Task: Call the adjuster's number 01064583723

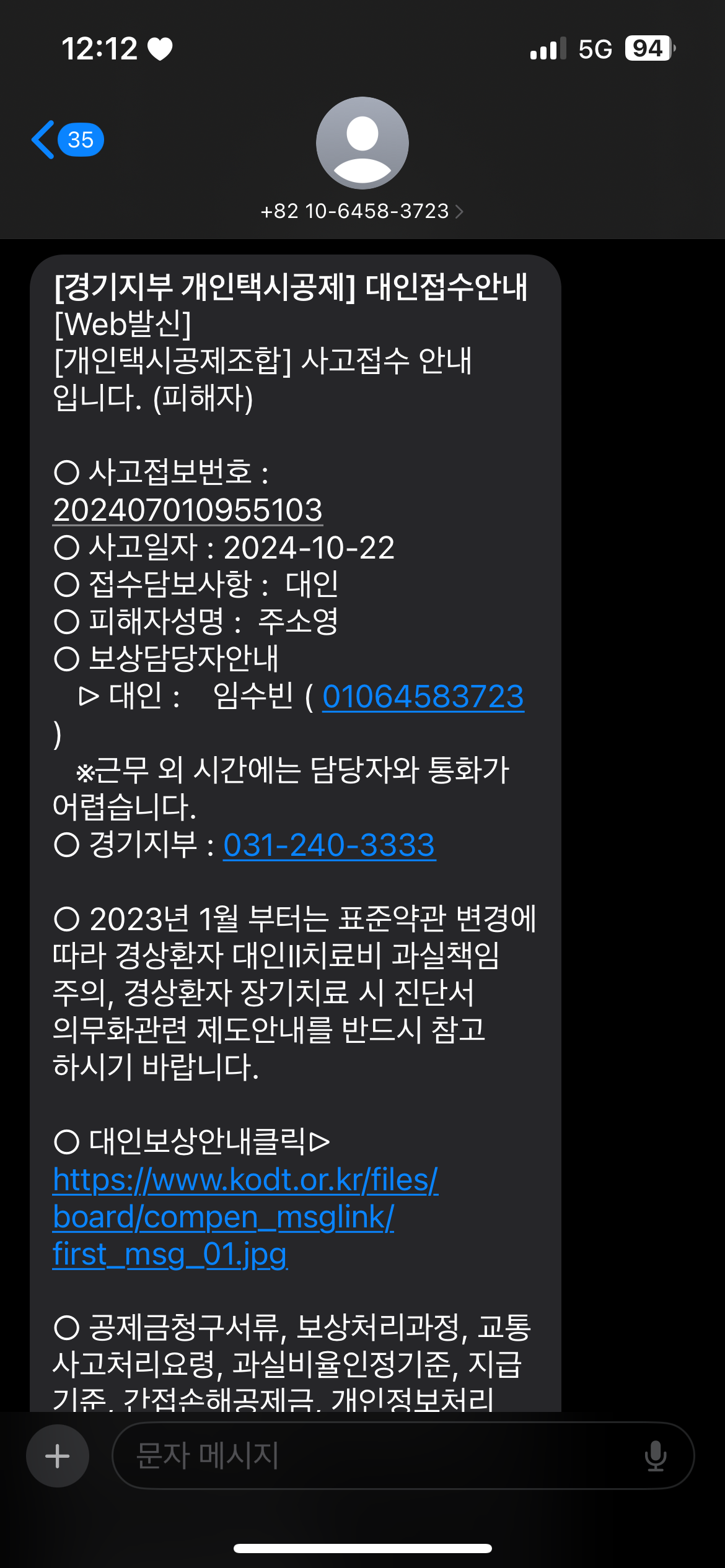Action: point(423,697)
